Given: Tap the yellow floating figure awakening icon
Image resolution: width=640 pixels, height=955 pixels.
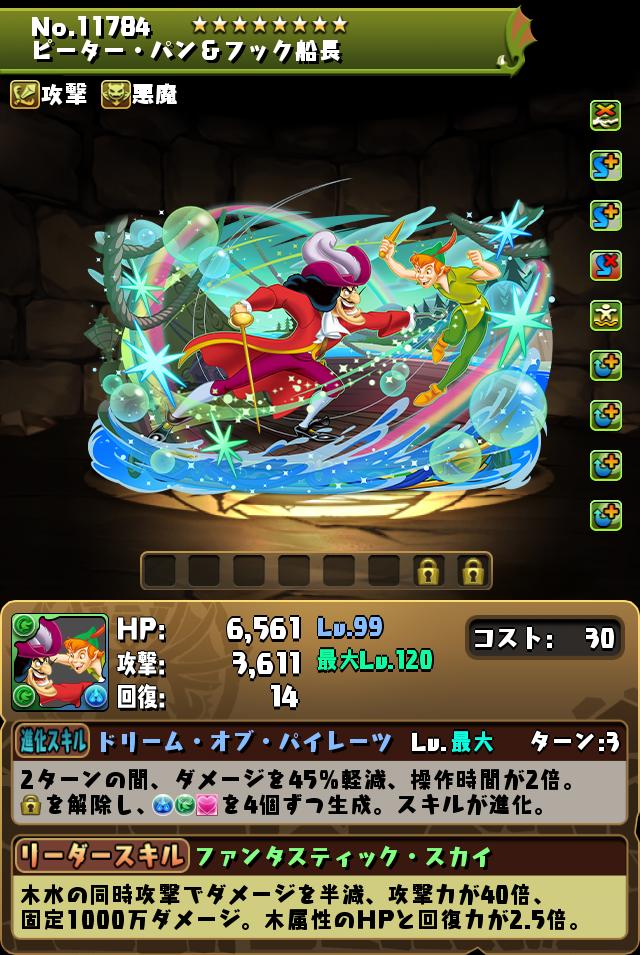Looking at the screenshot, I should tap(605, 315).
